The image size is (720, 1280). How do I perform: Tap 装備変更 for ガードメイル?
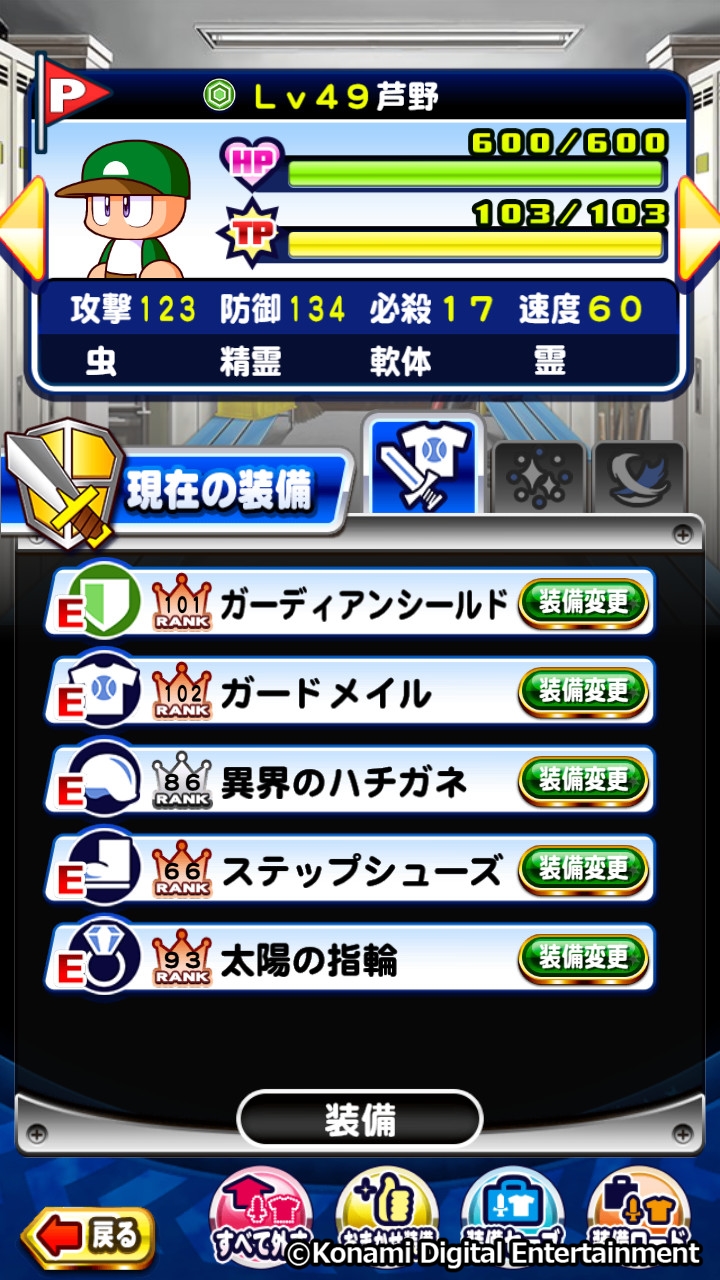click(x=583, y=692)
